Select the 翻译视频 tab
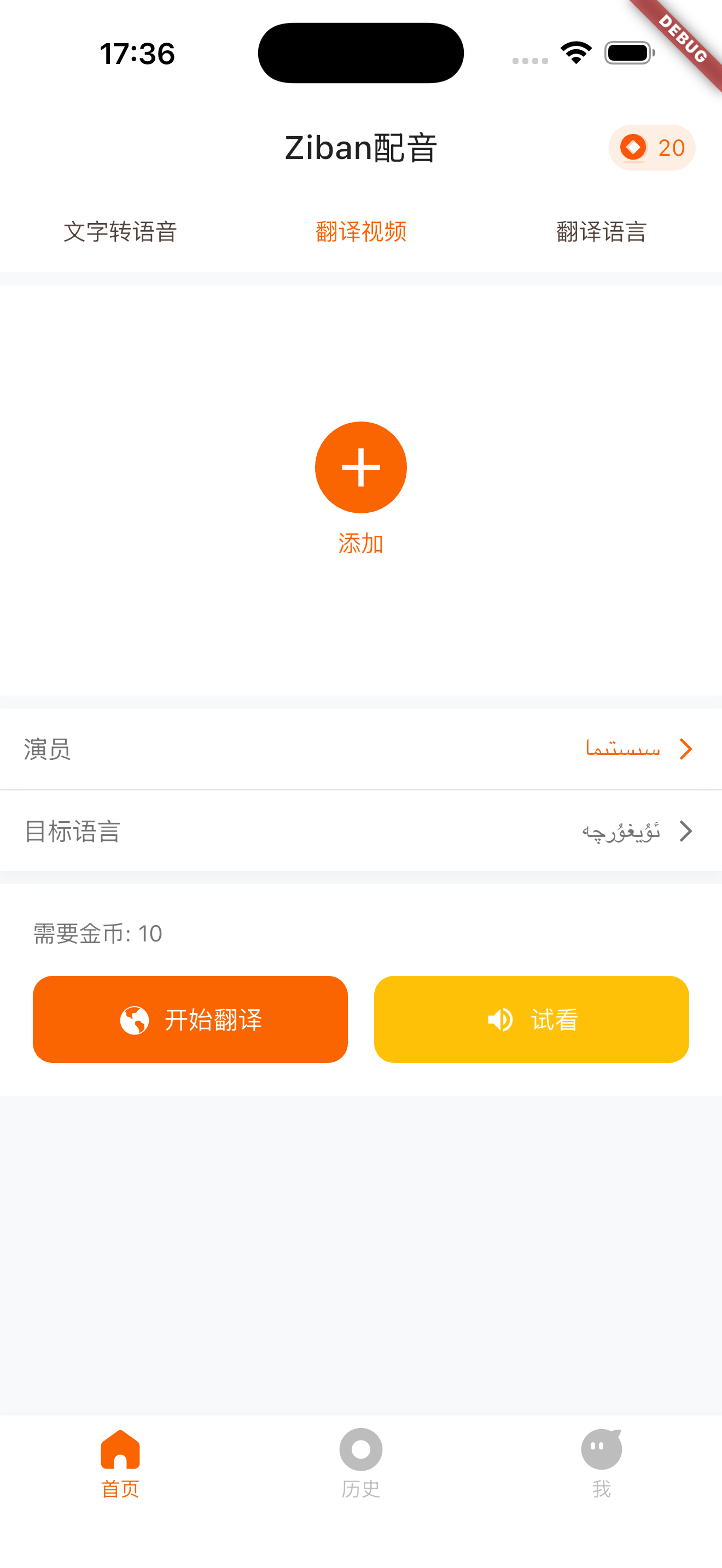The image size is (722, 1568). click(361, 232)
